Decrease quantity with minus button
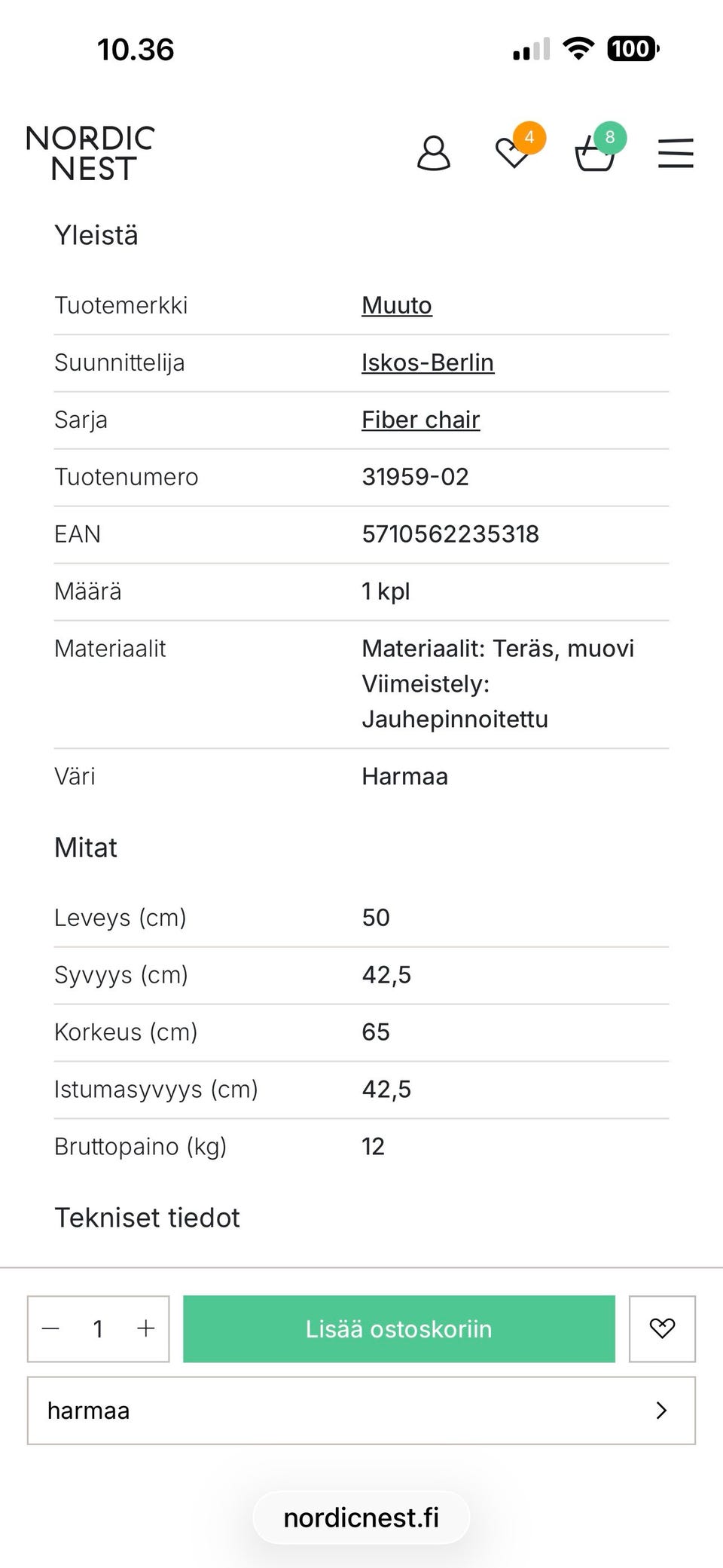 tap(51, 1328)
